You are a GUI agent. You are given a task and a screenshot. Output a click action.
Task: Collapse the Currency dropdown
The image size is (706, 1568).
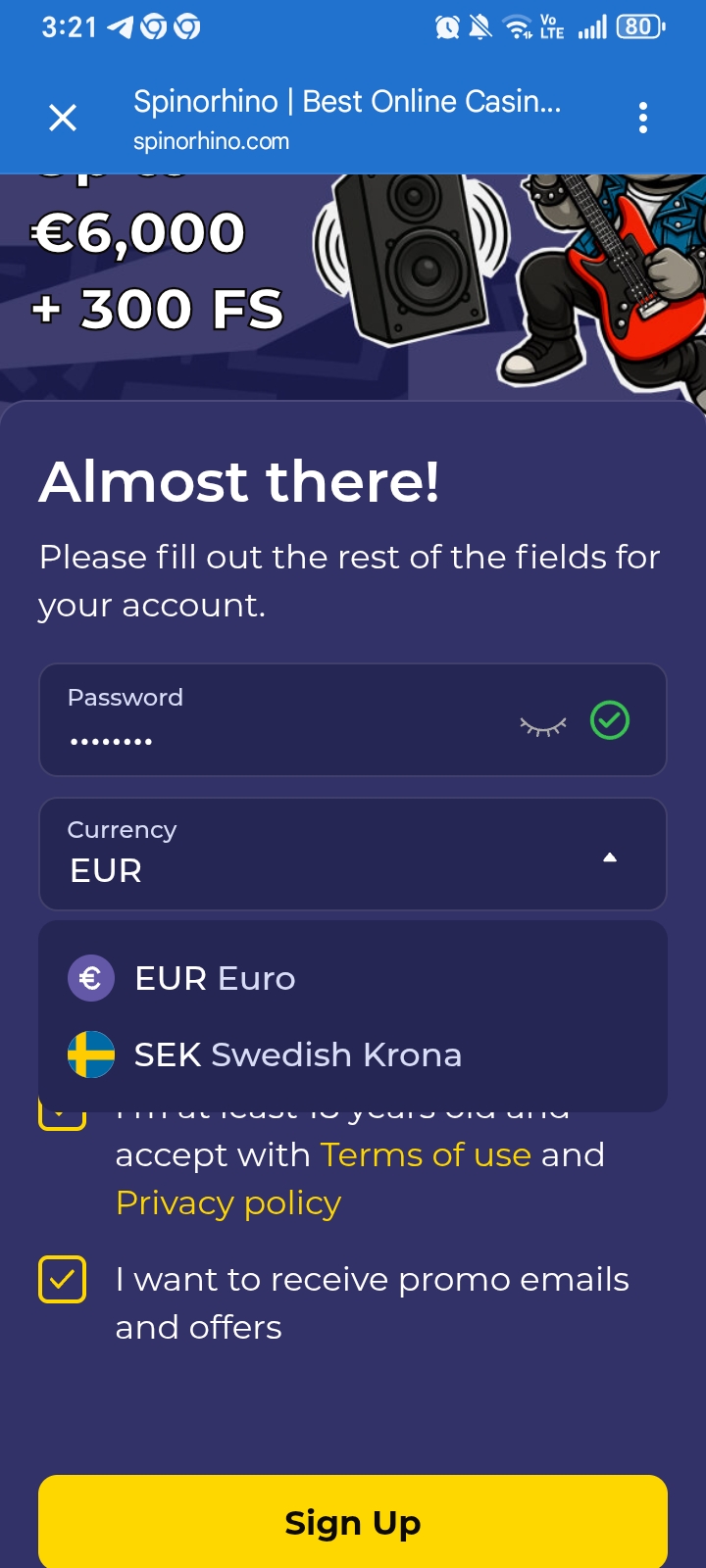tap(609, 857)
